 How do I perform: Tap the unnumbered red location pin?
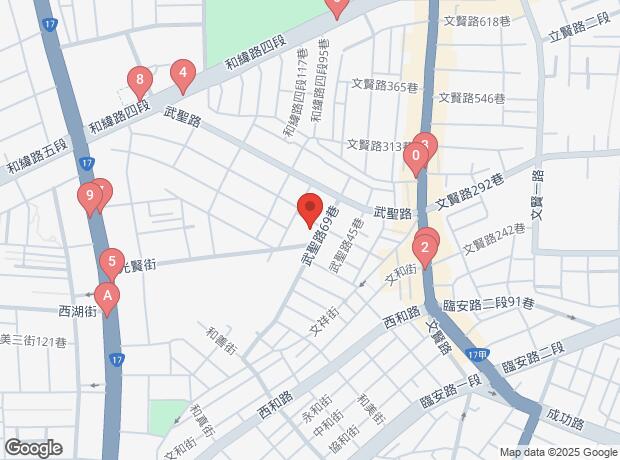click(x=310, y=209)
